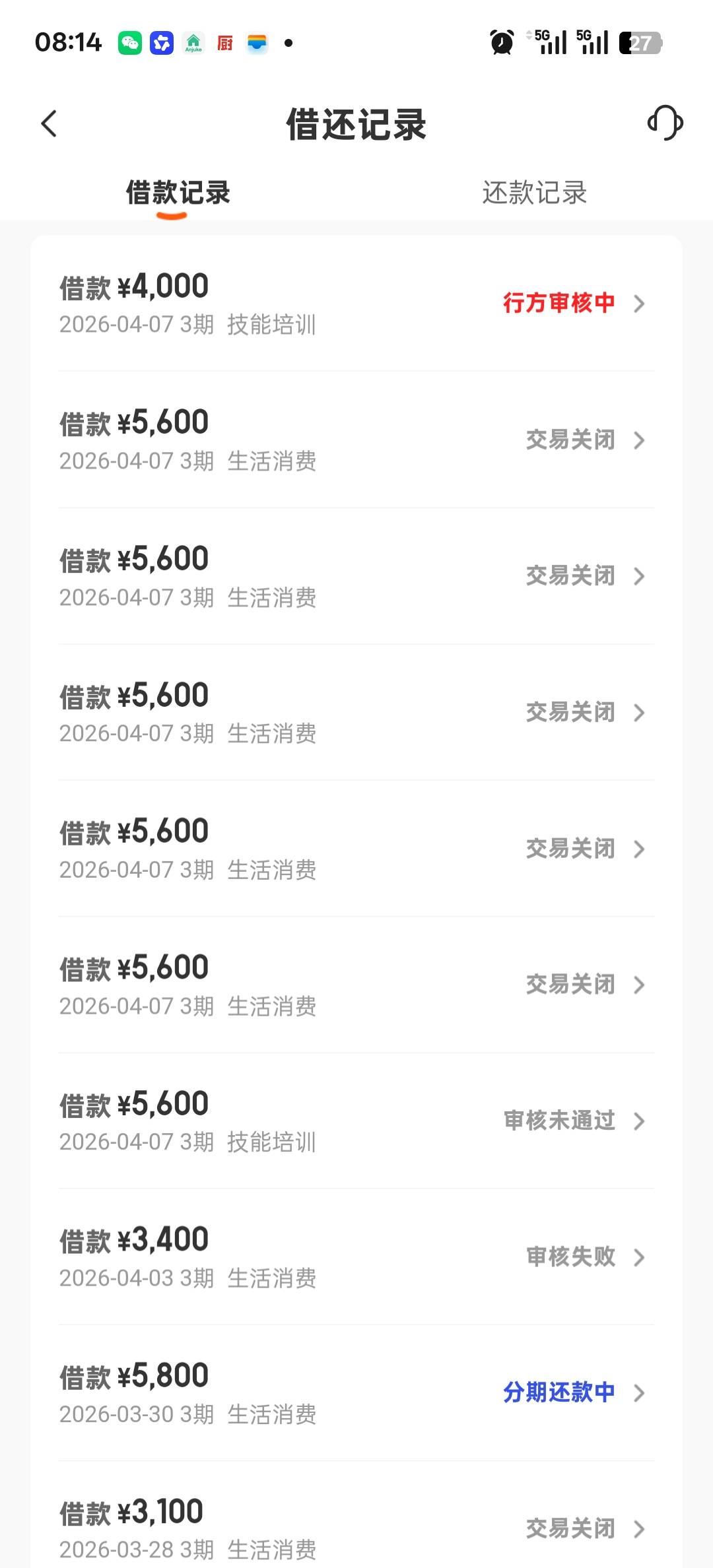Open the ¥3,400 loan marked 审核失败

coord(356,1257)
